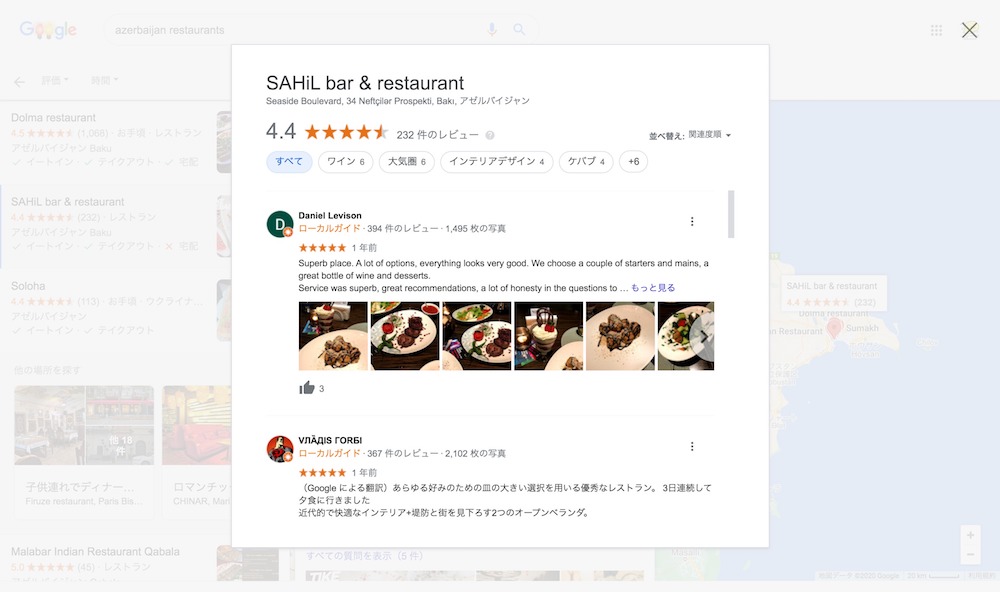Close the reviews dialog

click(x=969, y=31)
